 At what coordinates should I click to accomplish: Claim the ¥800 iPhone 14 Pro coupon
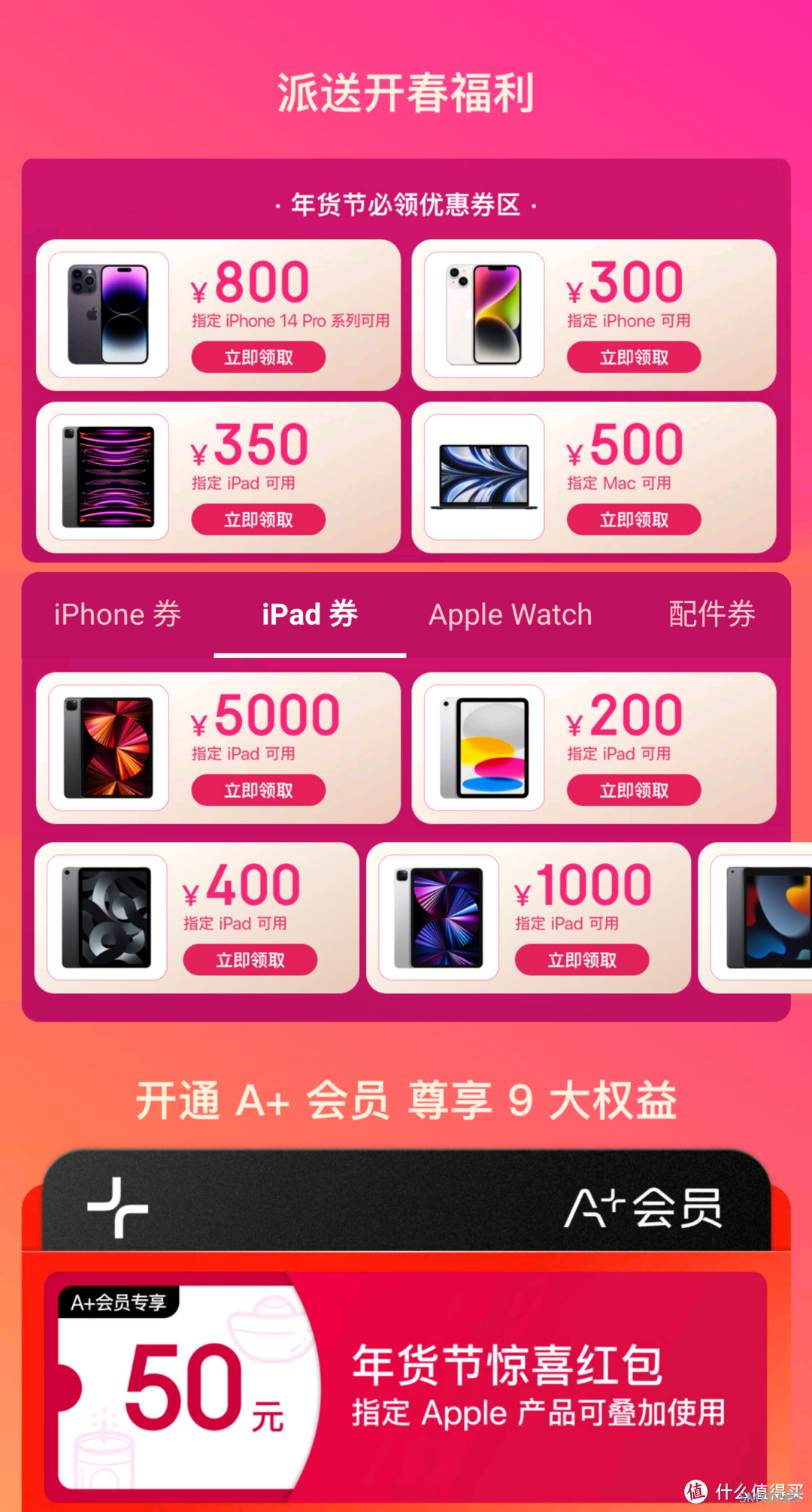pos(258,357)
